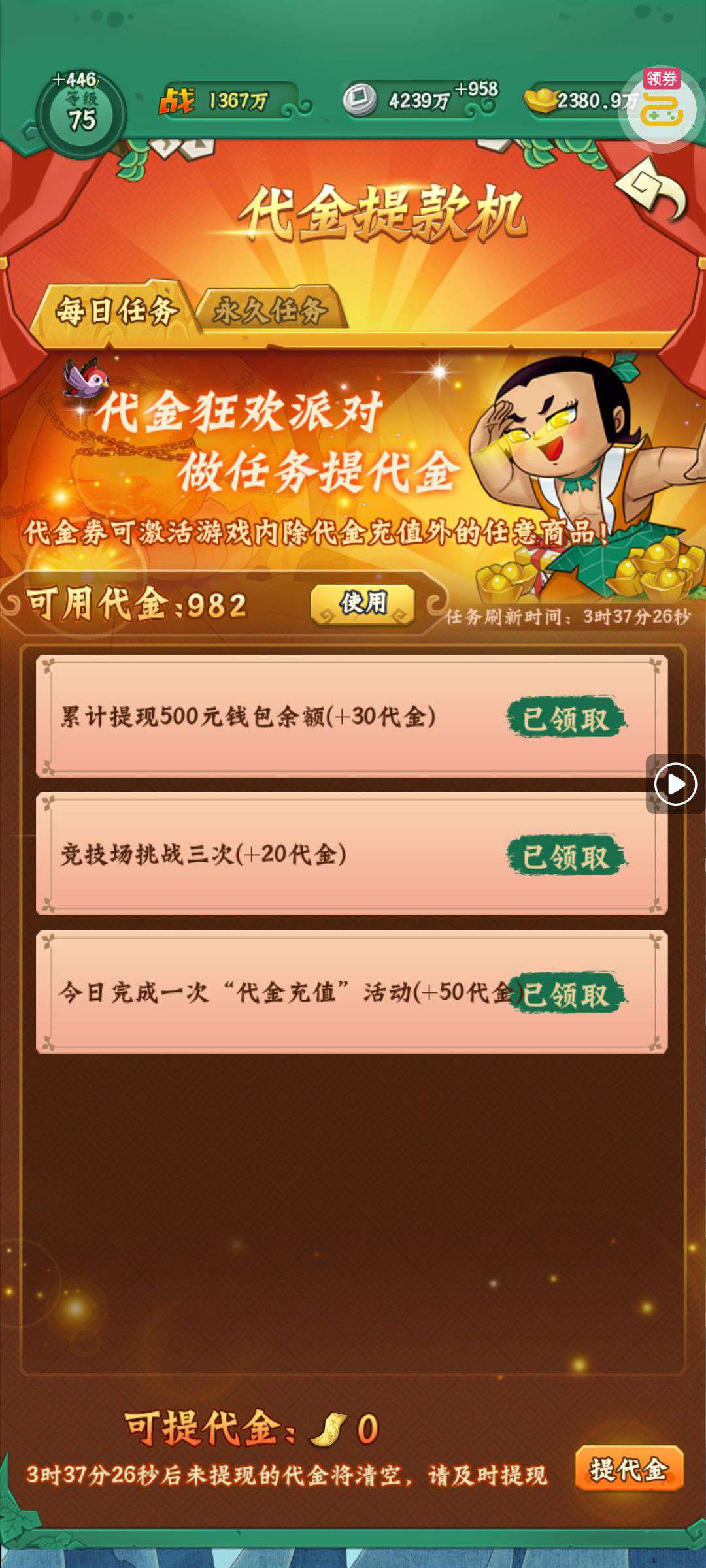Tap the floating play video button

tap(675, 784)
